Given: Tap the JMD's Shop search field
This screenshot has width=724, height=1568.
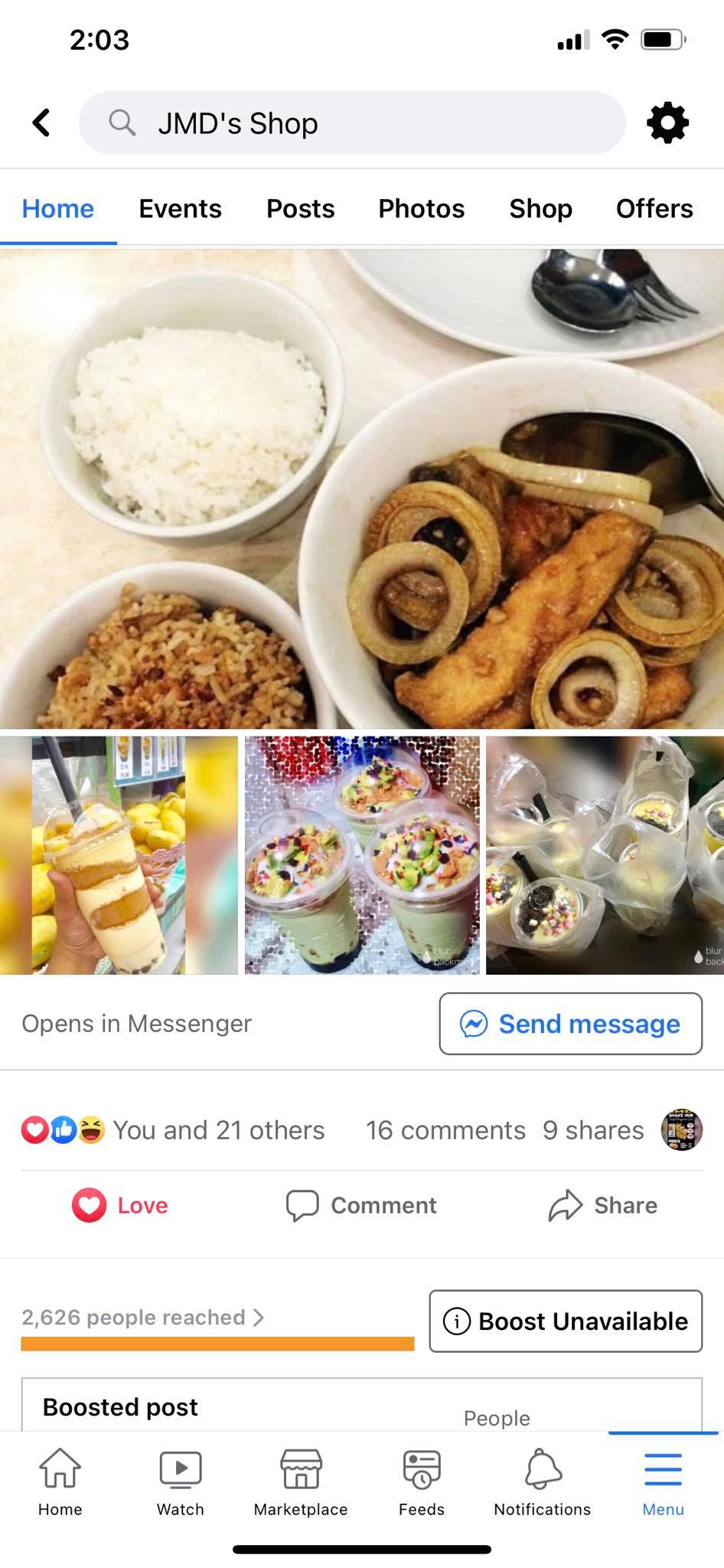Looking at the screenshot, I should [x=352, y=122].
